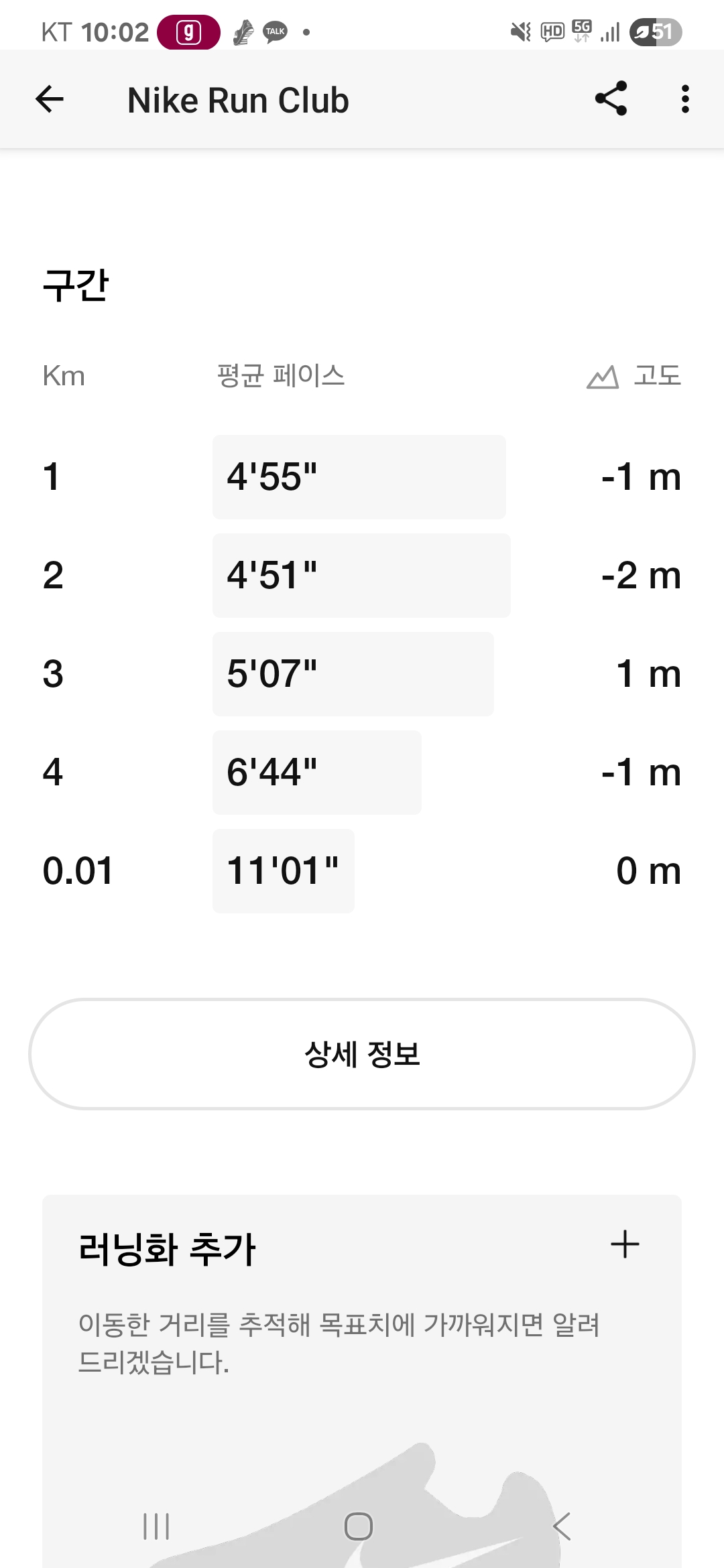This screenshot has width=724, height=1568.
Task: Open recent apps from navigation bar
Action: click(x=156, y=1526)
